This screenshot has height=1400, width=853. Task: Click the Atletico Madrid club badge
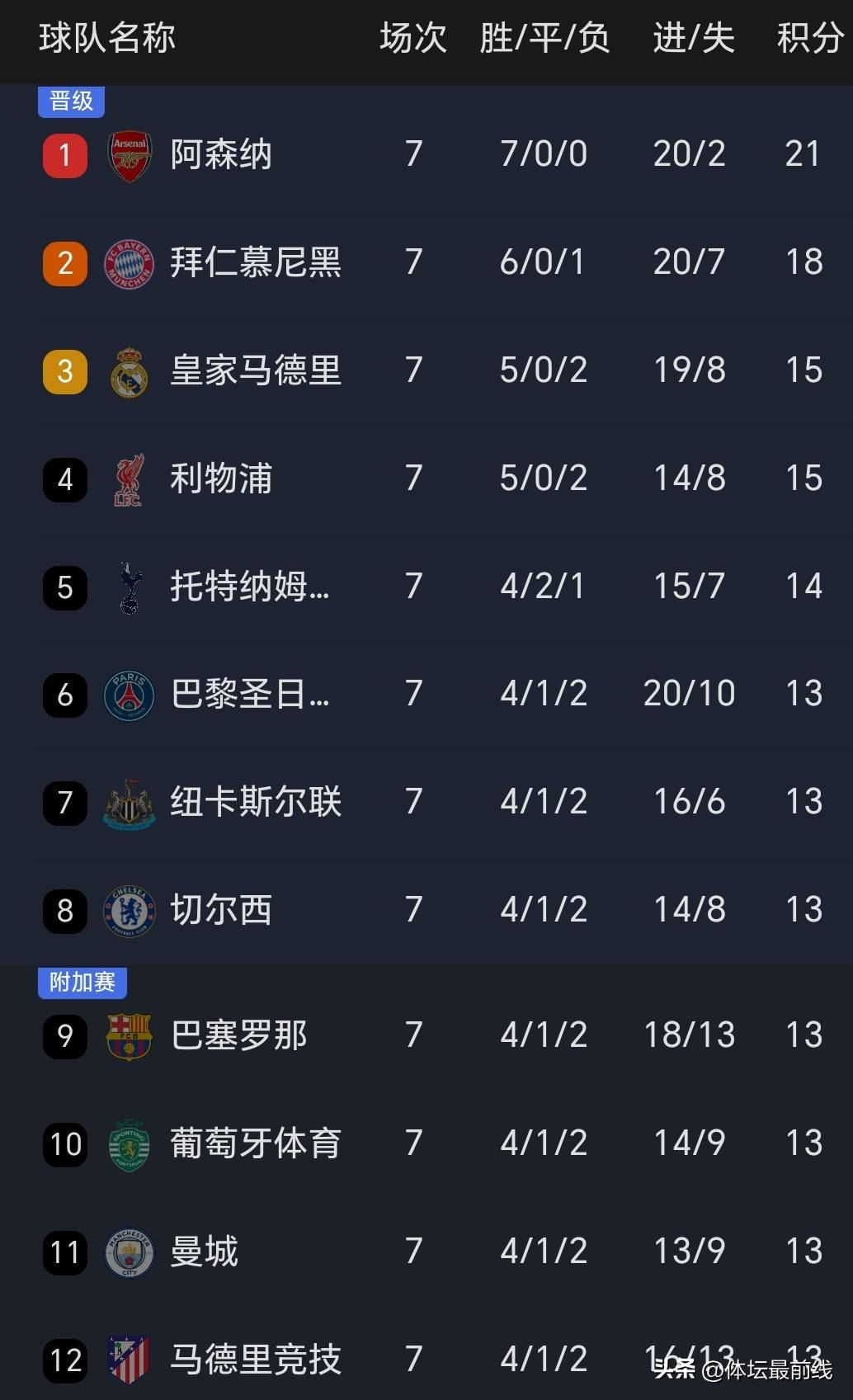129,1360
